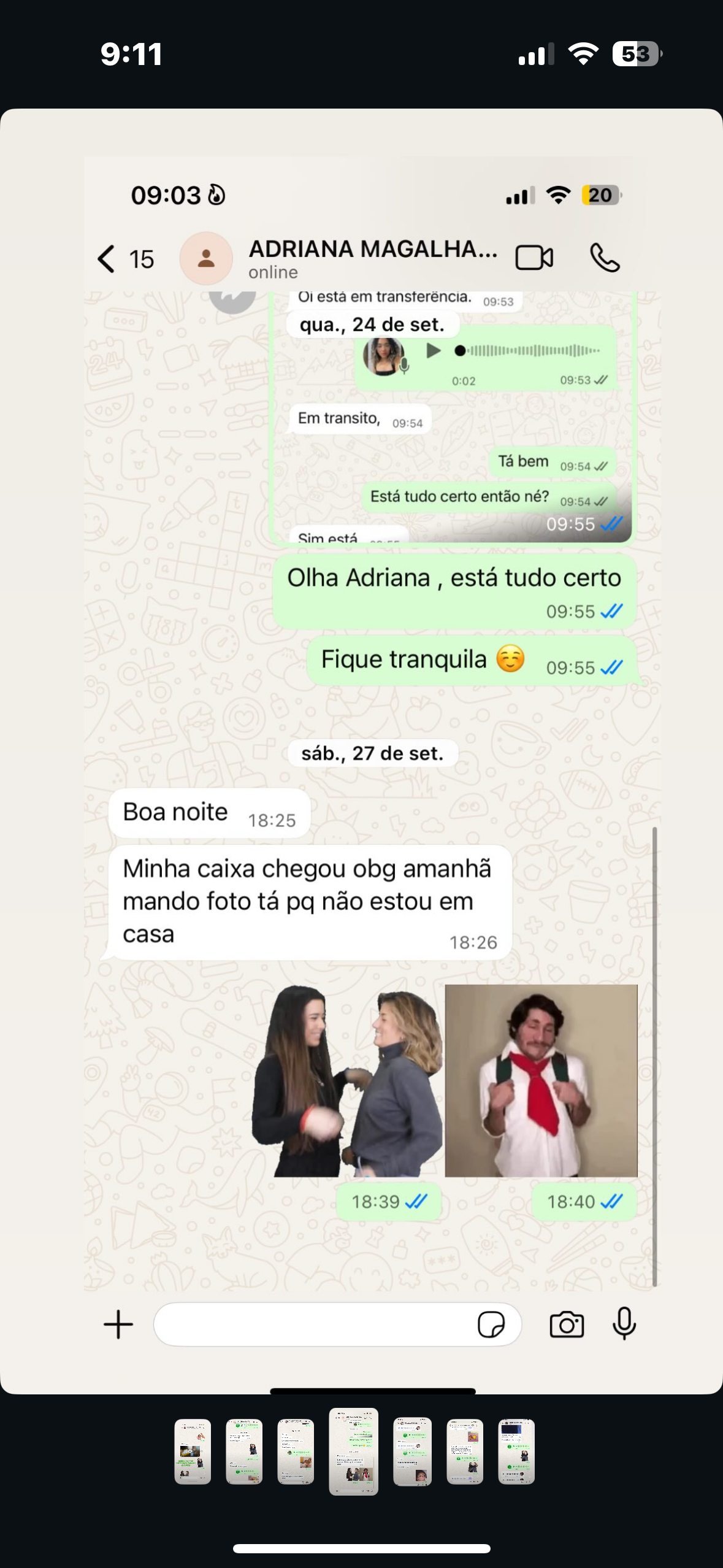
Task: Open the last thumbnail in the strip
Action: [516, 1451]
